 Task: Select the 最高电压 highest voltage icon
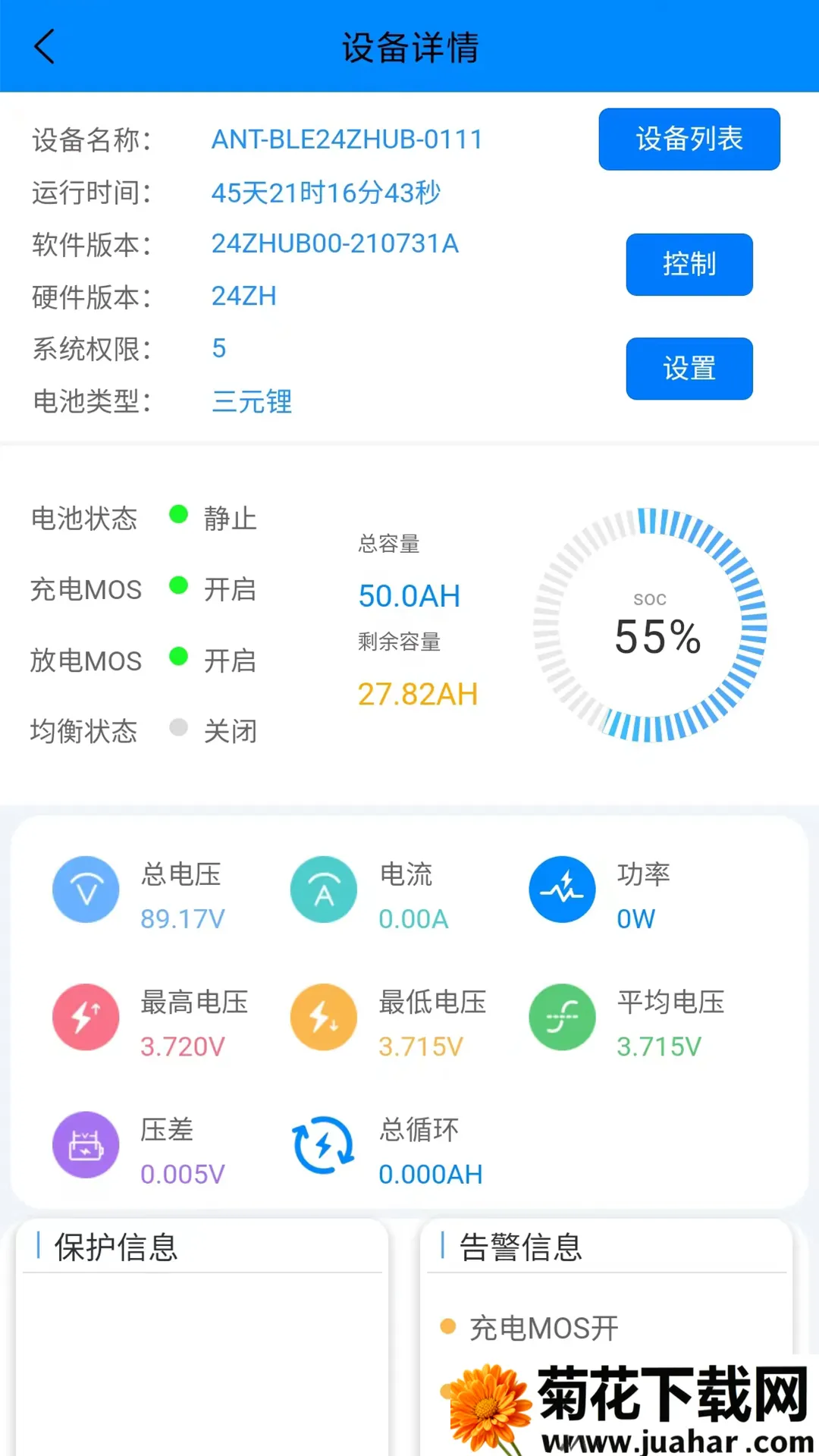point(86,1017)
